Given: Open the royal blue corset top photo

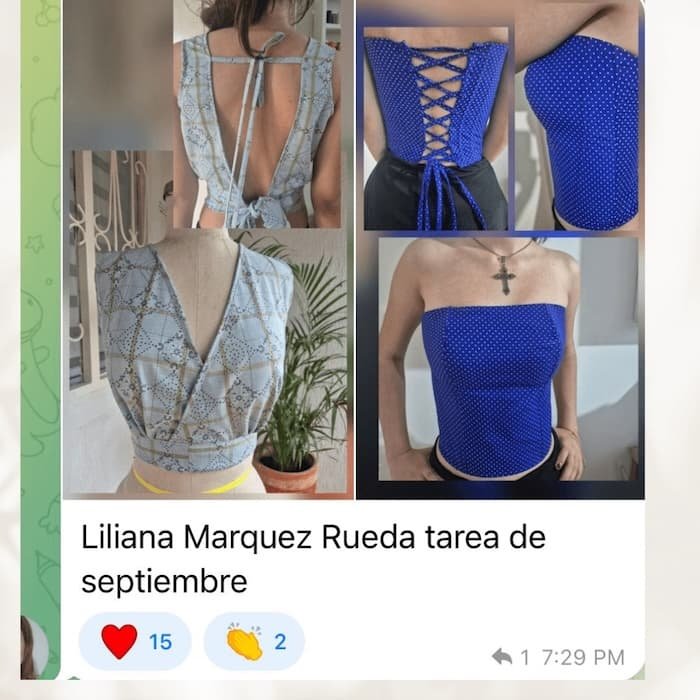Looking at the screenshot, I should 500,250.
